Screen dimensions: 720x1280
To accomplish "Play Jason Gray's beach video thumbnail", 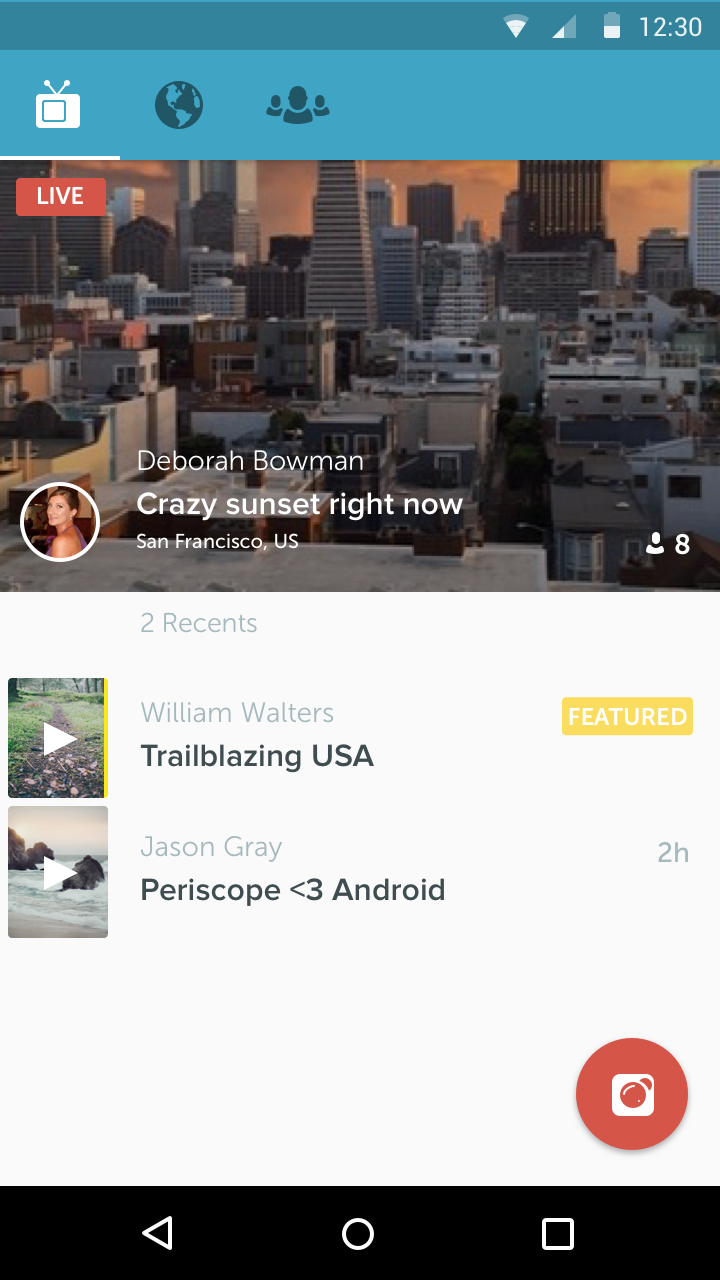I will click(57, 871).
